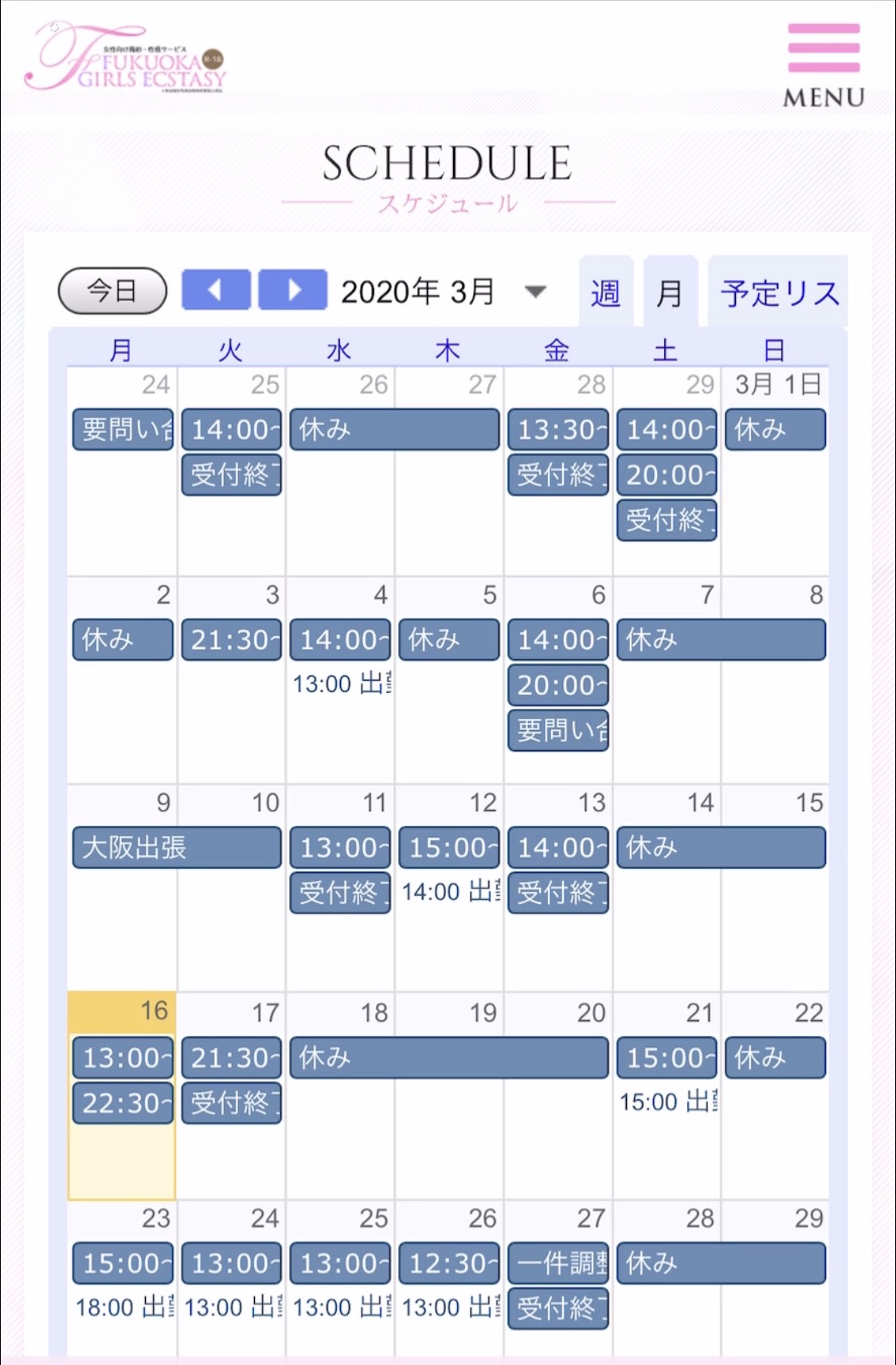Go to the previous month arrow
Viewport: 896px width, 1365px height.
pyautogui.click(x=216, y=290)
